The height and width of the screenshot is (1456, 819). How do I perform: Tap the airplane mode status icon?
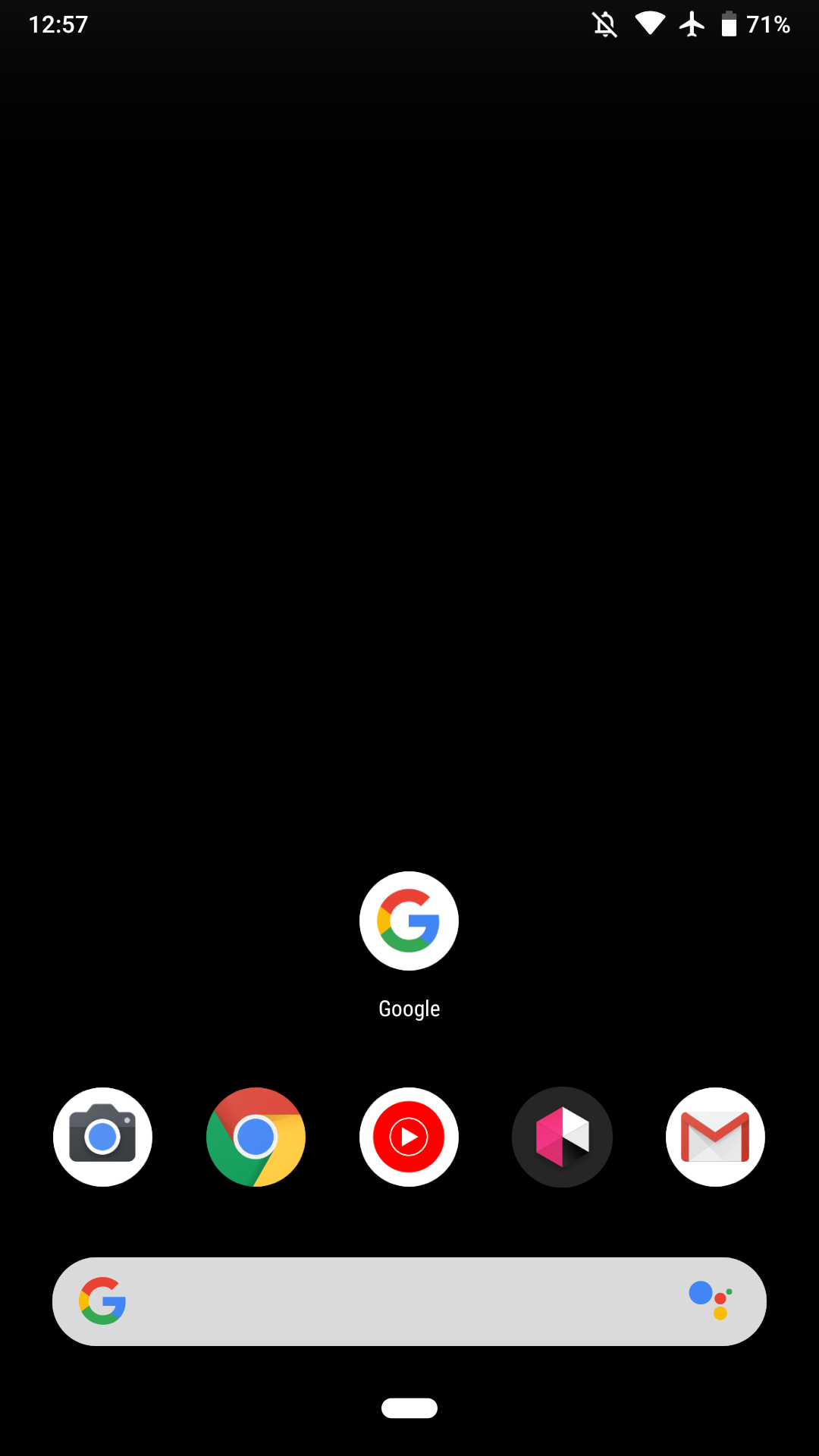tap(692, 24)
